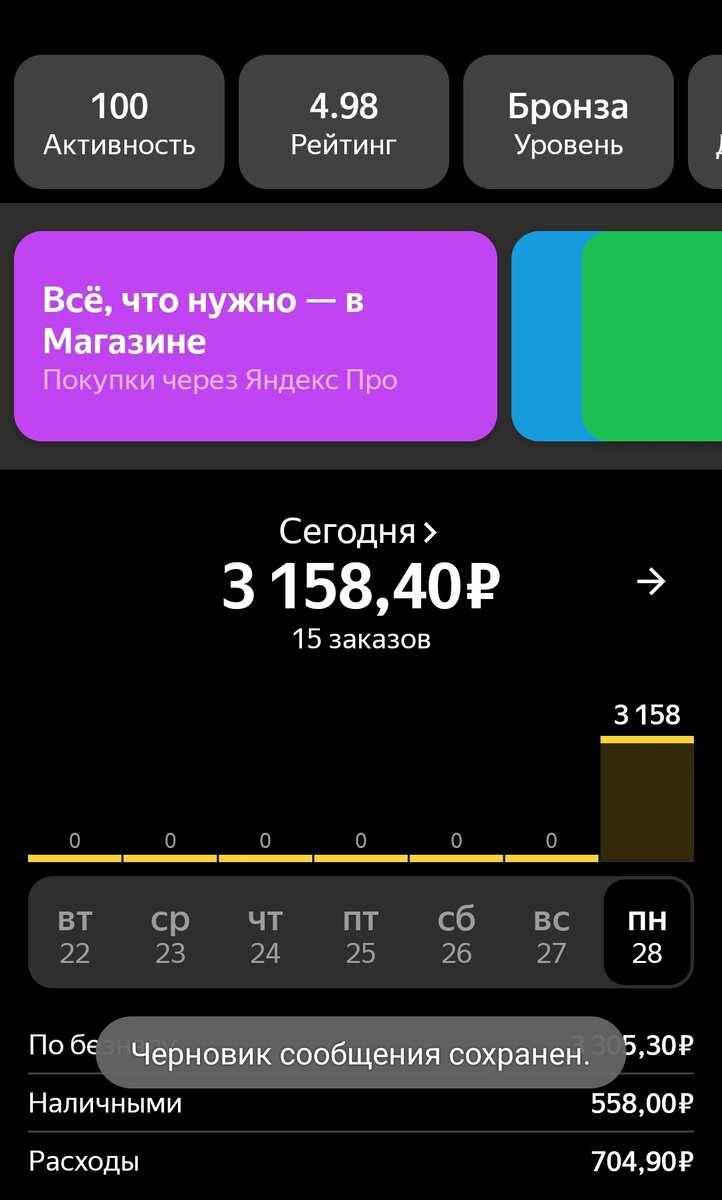Image resolution: width=722 pixels, height=1200 pixels.
Task: Open the "15 заказов" orders list
Action: pyautogui.click(x=361, y=641)
